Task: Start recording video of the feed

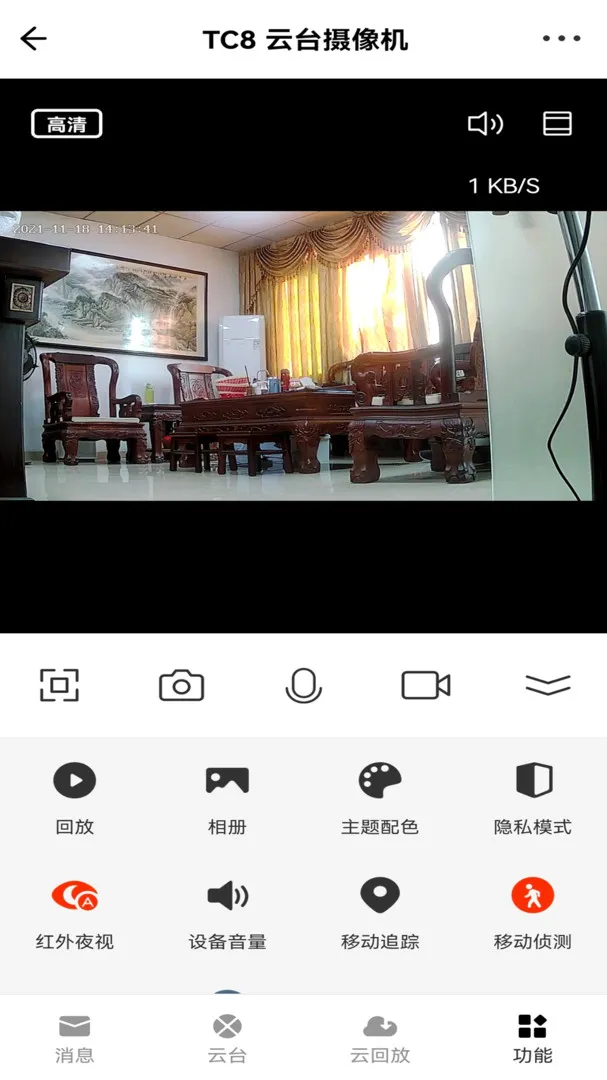Action: click(x=426, y=685)
